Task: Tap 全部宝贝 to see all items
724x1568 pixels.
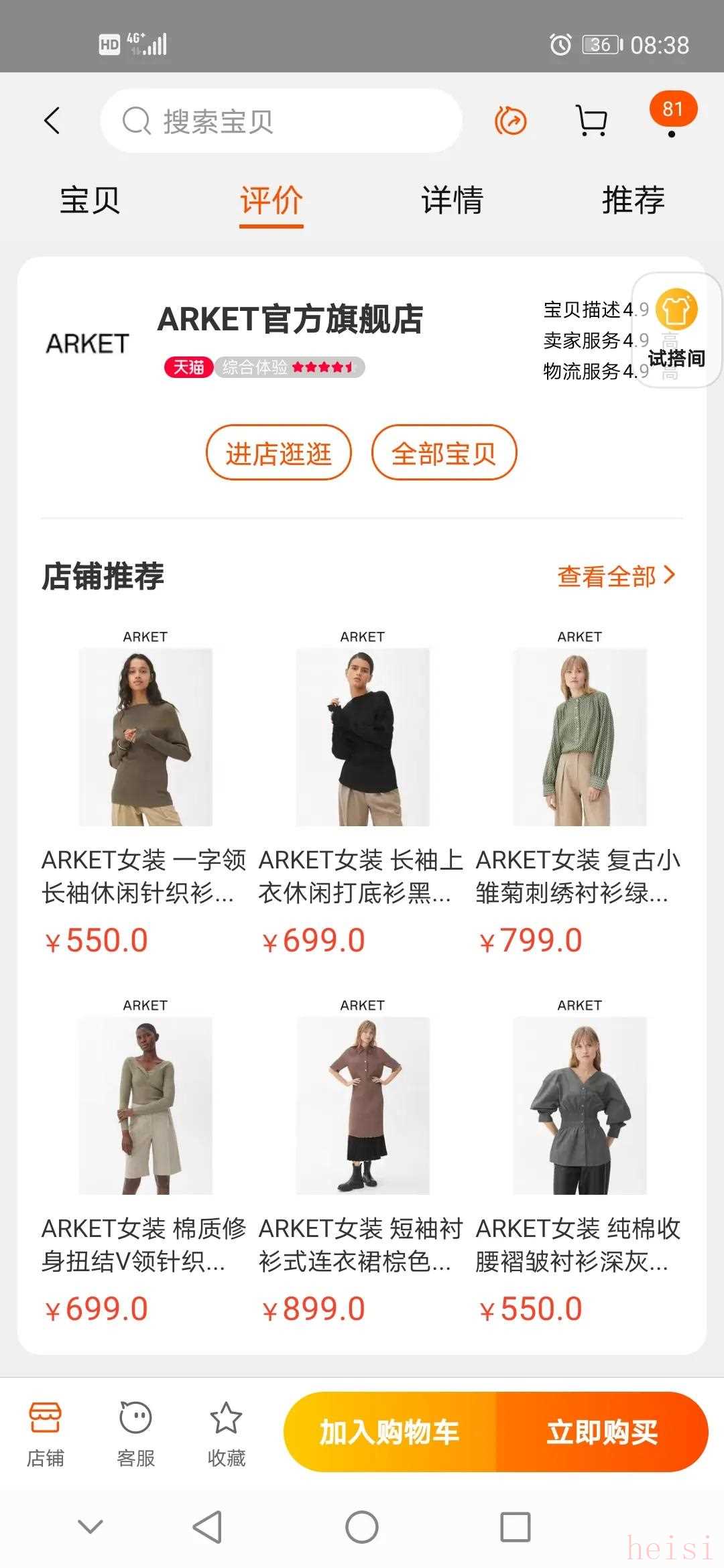Action: (x=444, y=453)
